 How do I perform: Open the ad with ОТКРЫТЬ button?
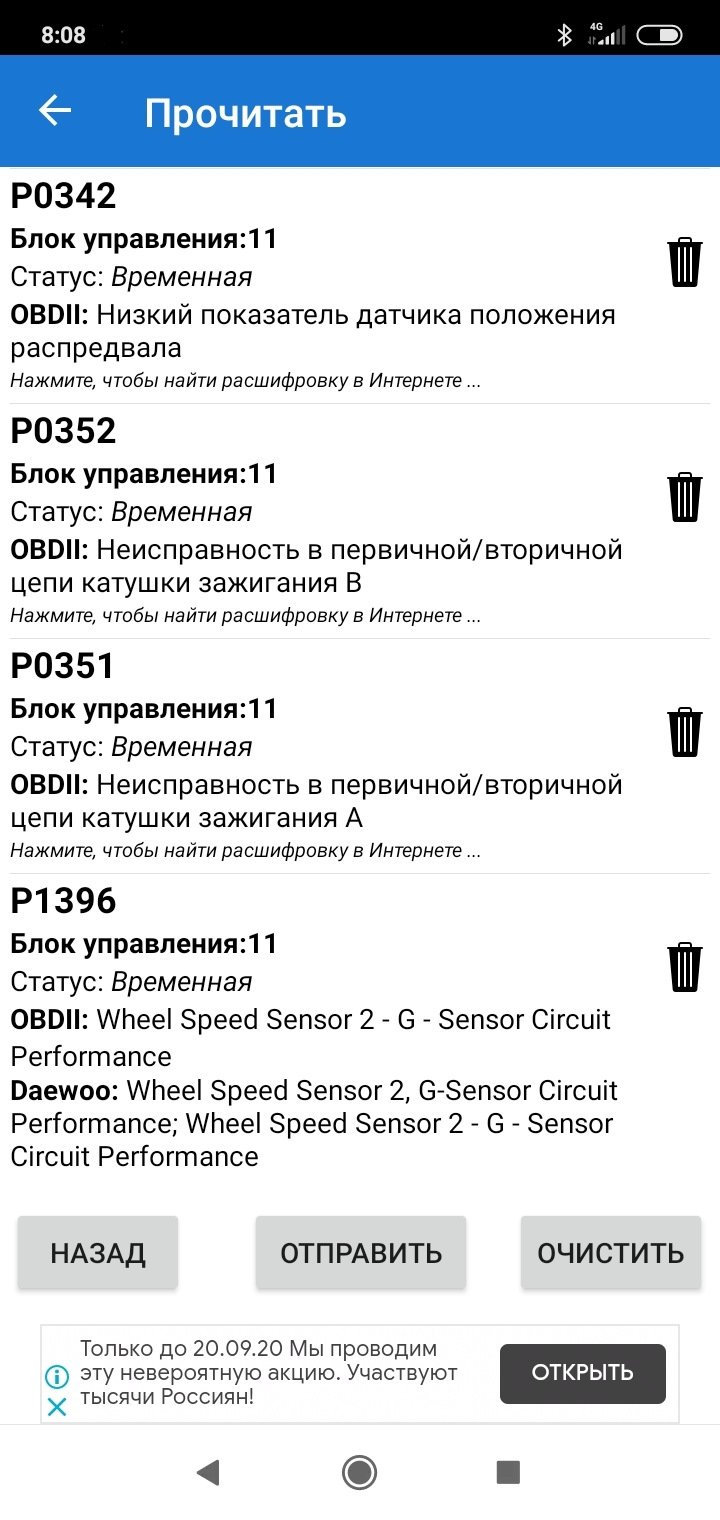pos(583,1373)
